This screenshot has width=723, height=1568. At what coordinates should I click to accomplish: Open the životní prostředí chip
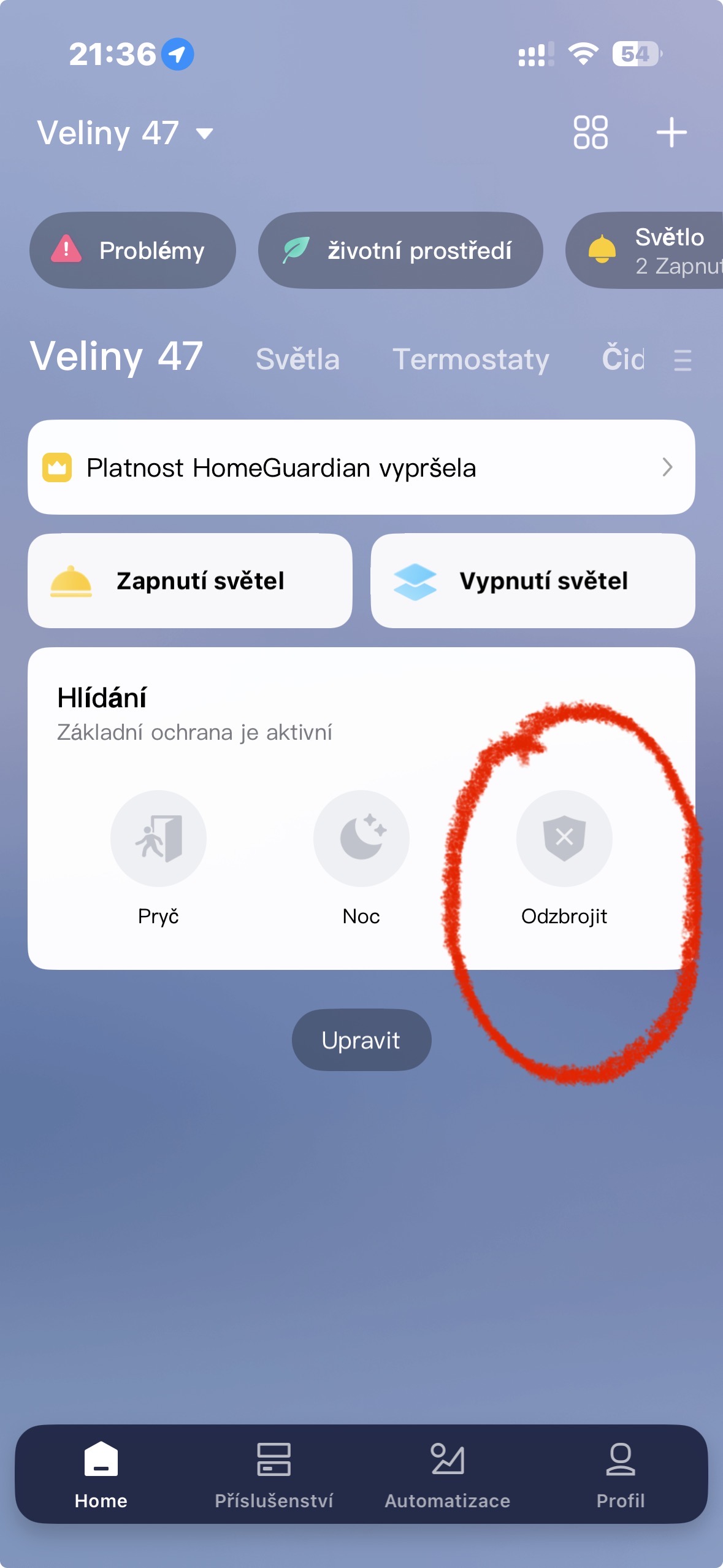pos(400,250)
